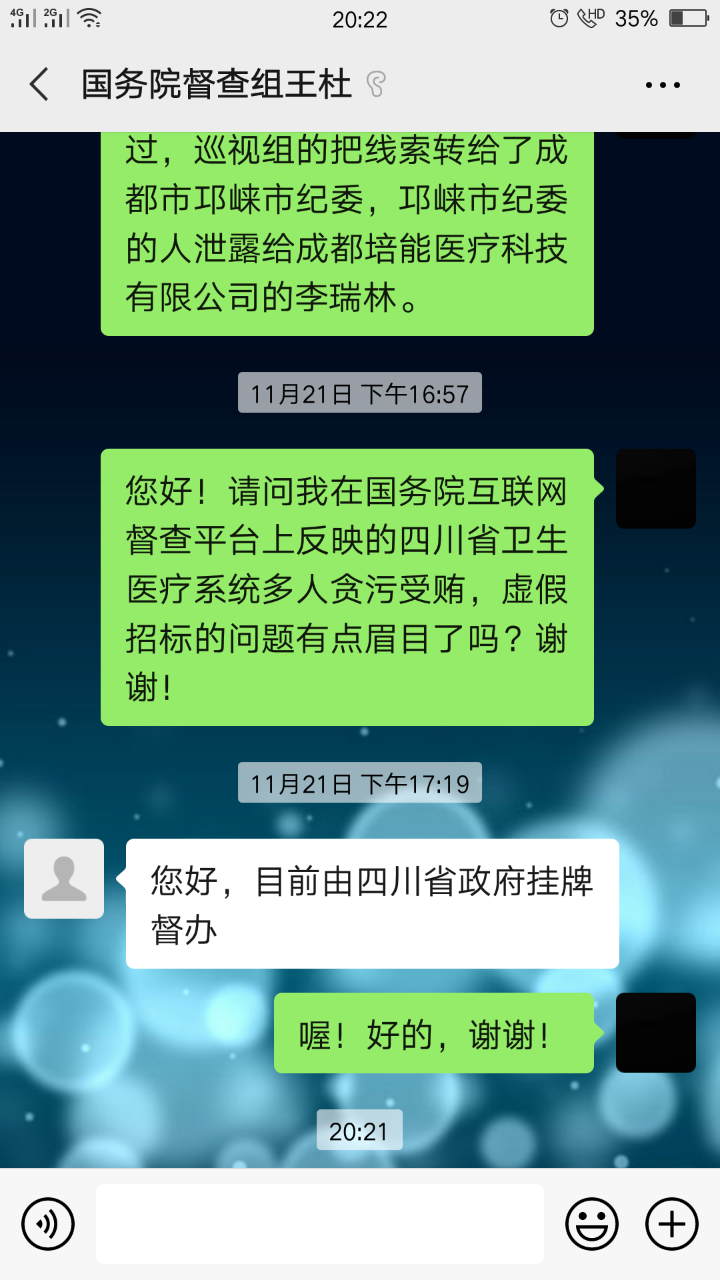
Task: Open the three-dot chat options menu
Action: click(x=662, y=86)
